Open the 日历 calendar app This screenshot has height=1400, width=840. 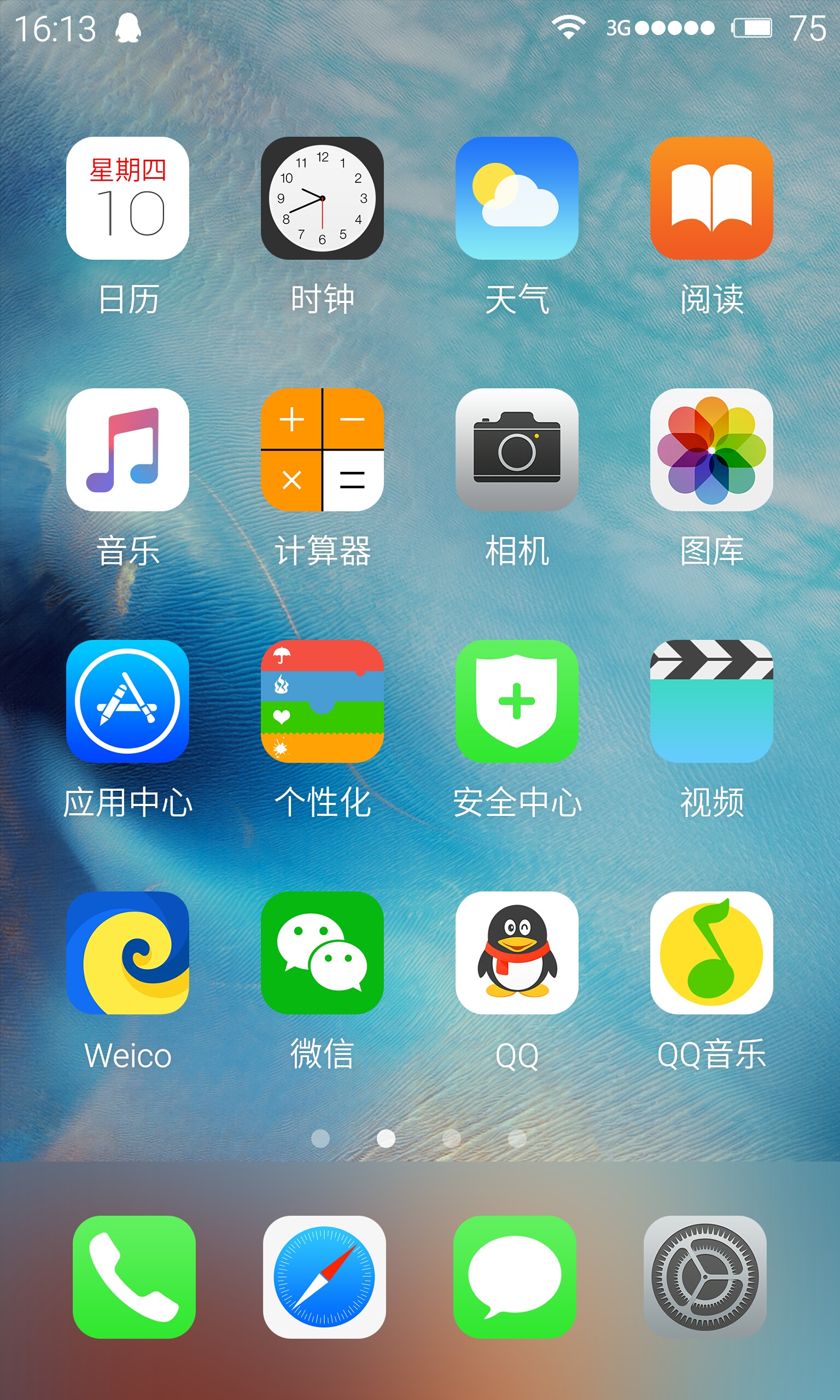point(127,198)
